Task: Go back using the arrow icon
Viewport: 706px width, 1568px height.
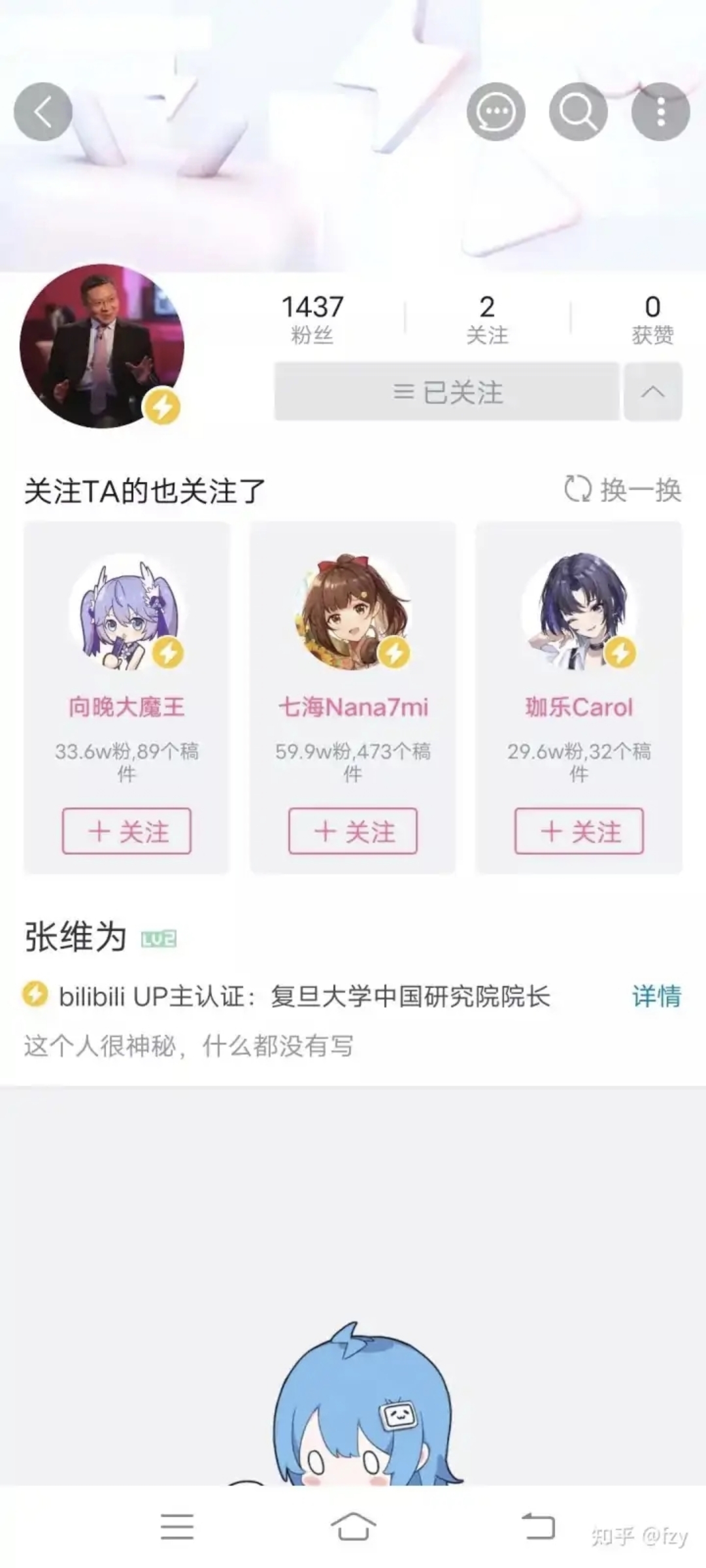Action: (43, 112)
